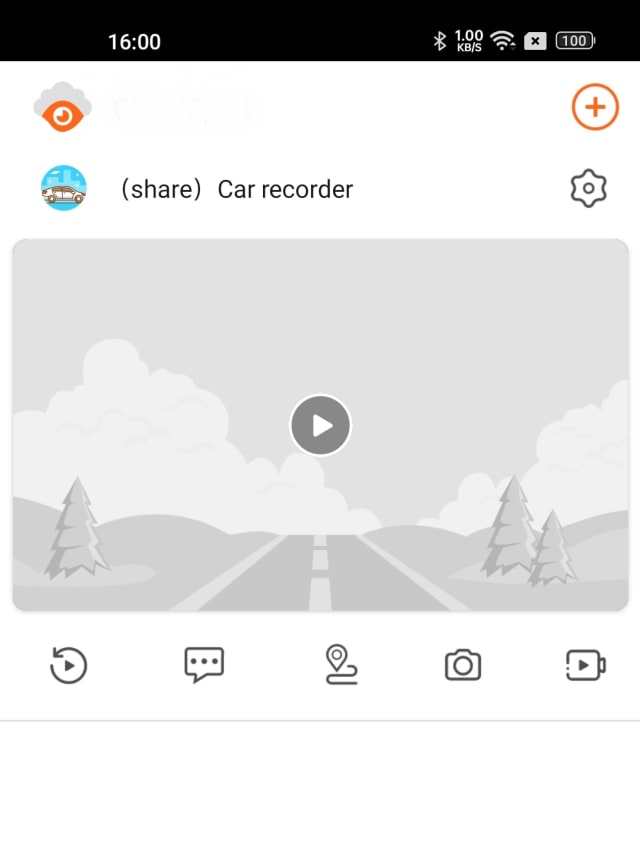
Task: Open video playback history
Action: (68, 665)
